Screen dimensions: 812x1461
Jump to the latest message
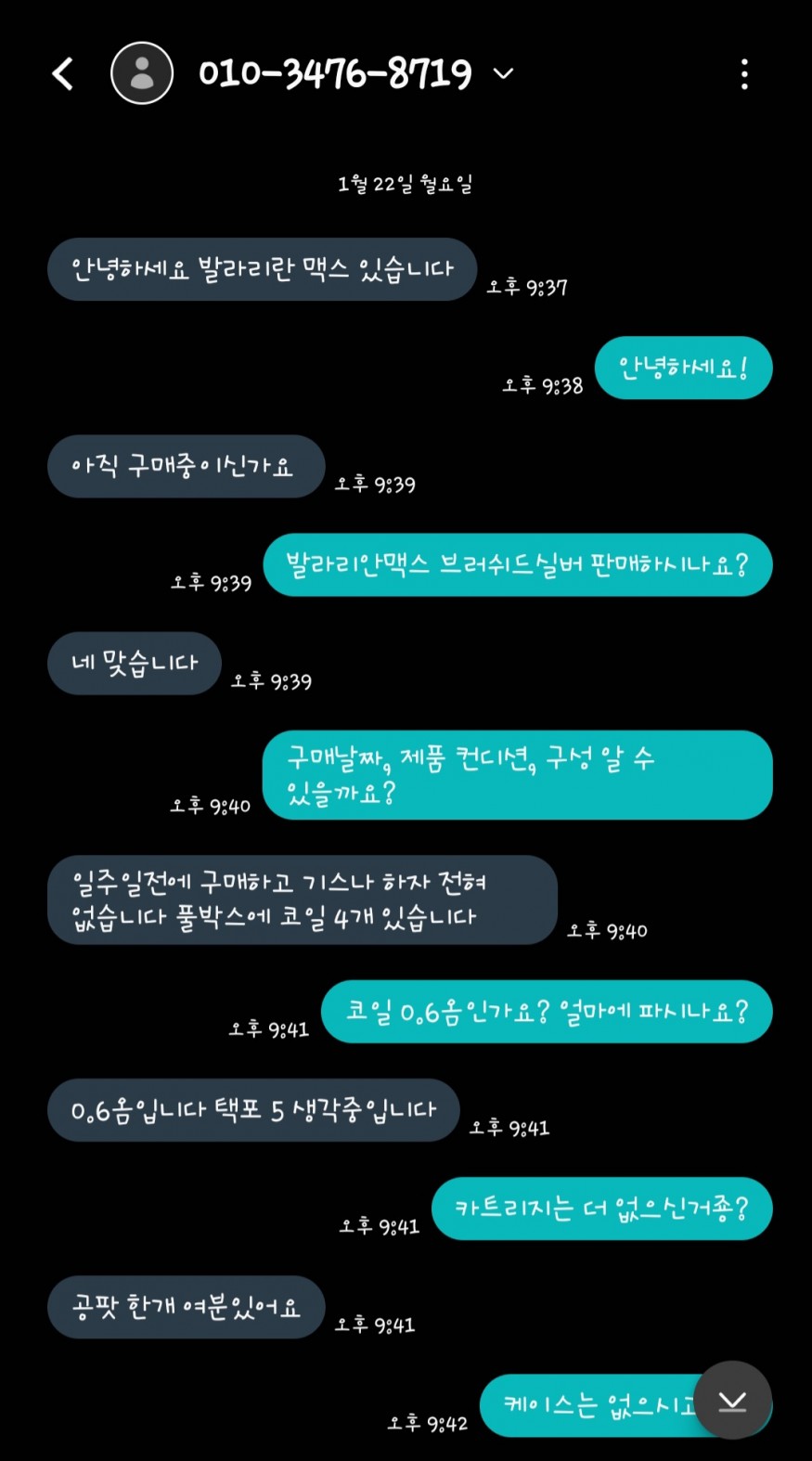732,1401
